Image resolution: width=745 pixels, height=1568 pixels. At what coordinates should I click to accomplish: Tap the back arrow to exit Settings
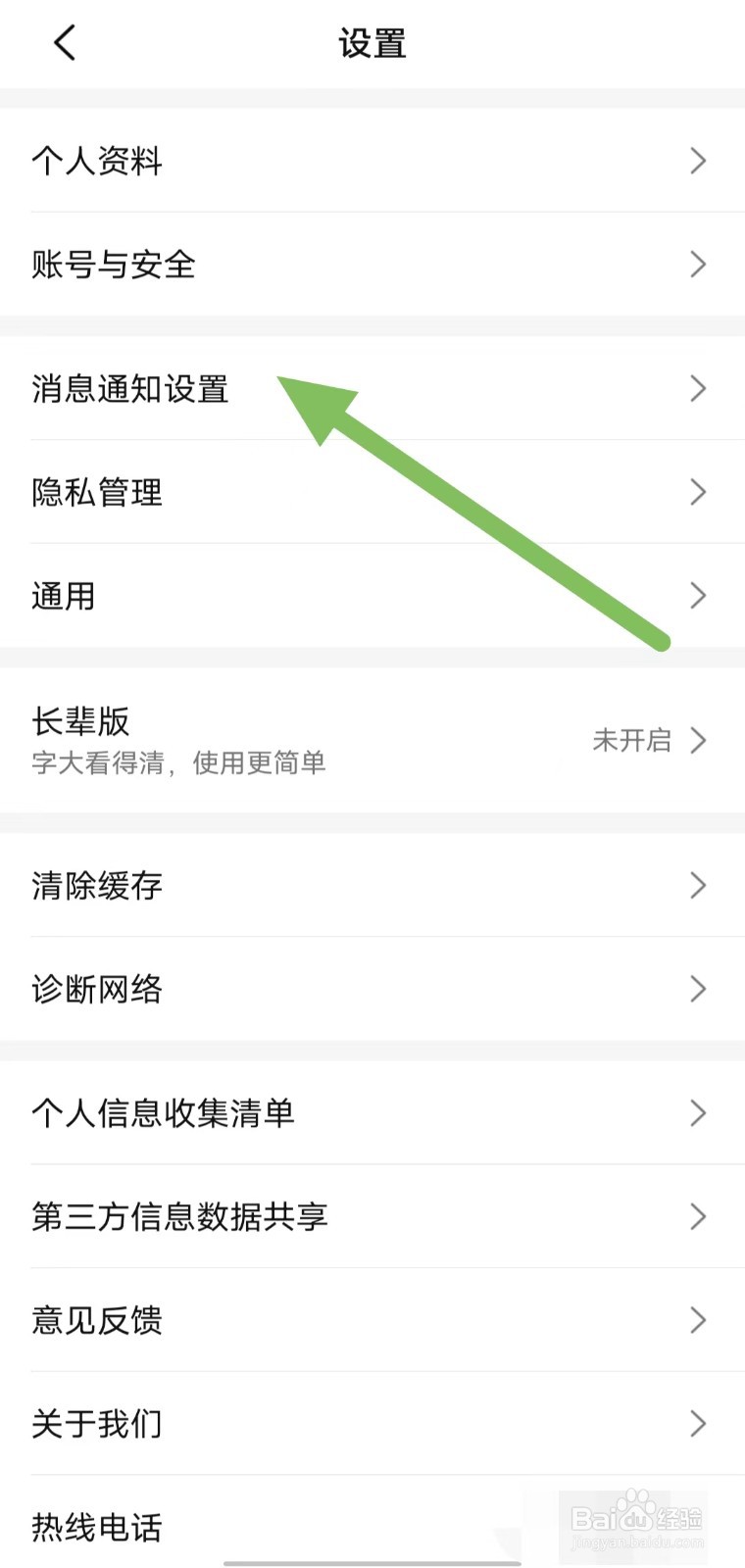(x=64, y=43)
